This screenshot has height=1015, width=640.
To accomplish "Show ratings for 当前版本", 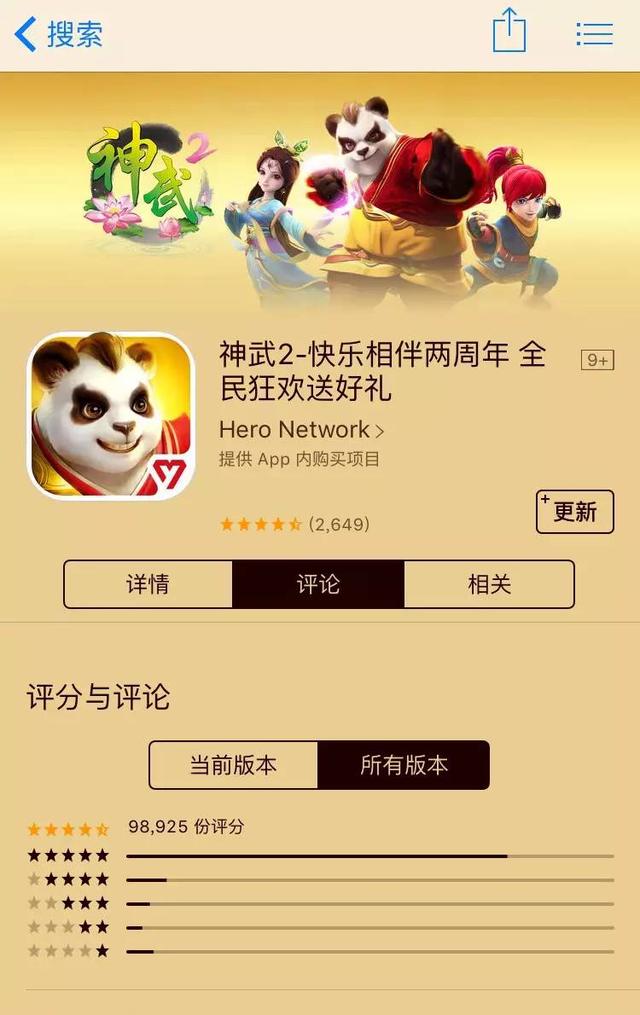I will [x=233, y=765].
